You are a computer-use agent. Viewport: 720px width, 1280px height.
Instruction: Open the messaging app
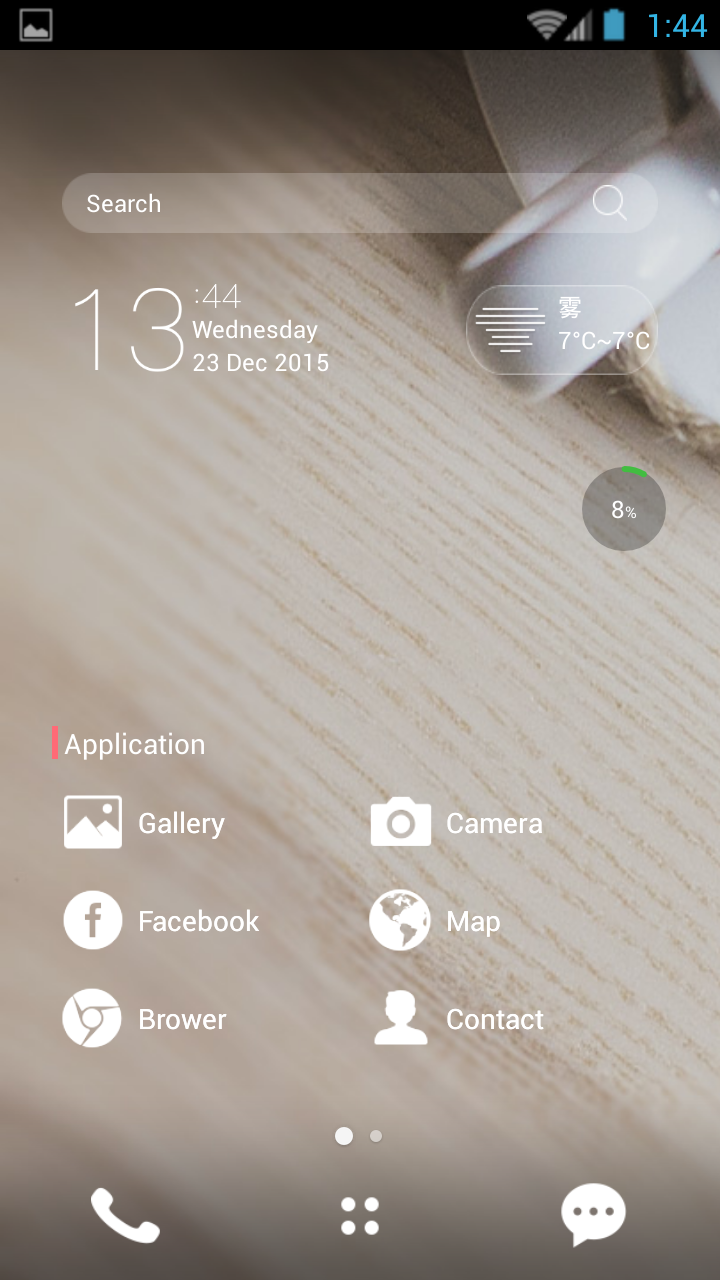coord(593,1215)
